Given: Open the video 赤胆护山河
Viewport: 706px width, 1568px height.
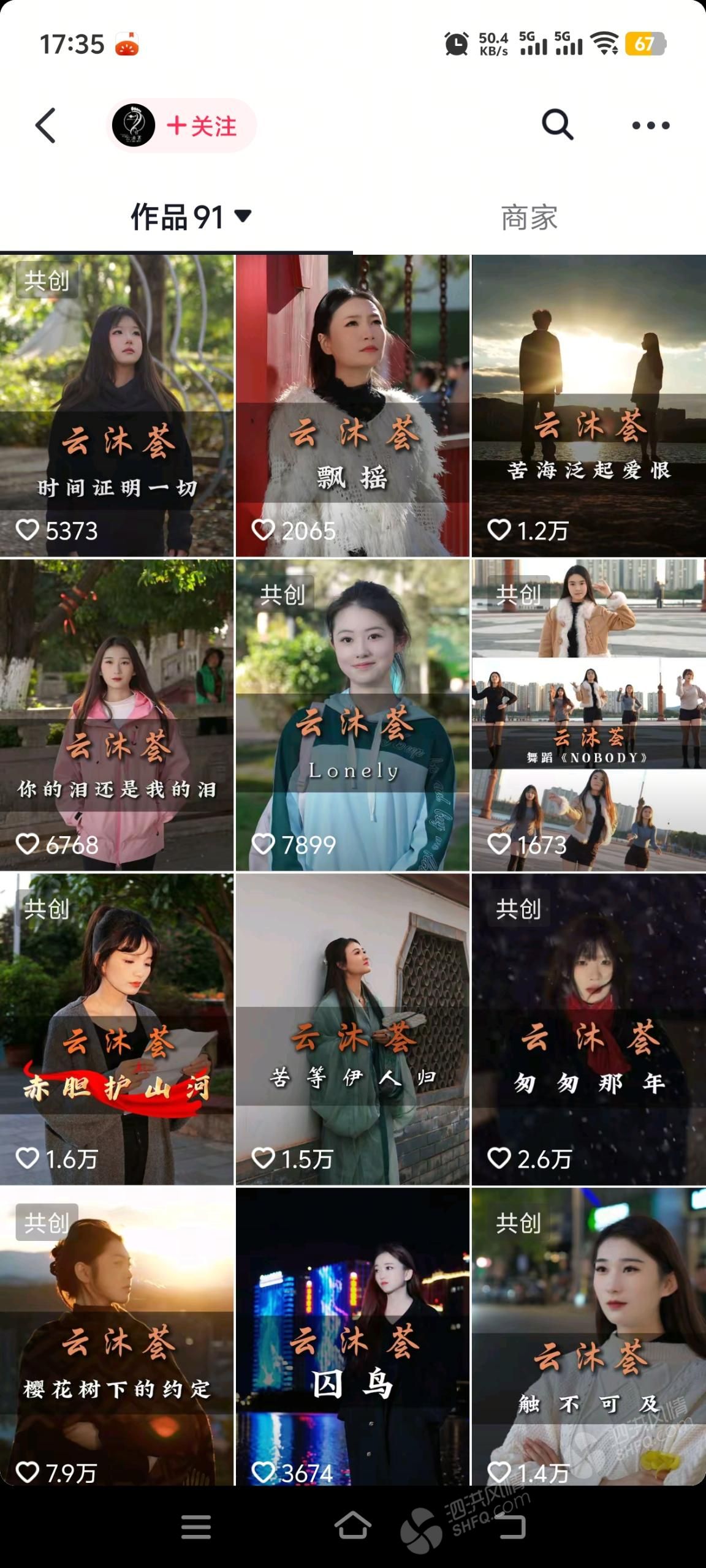Looking at the screenshot, I should (116, 1029).
